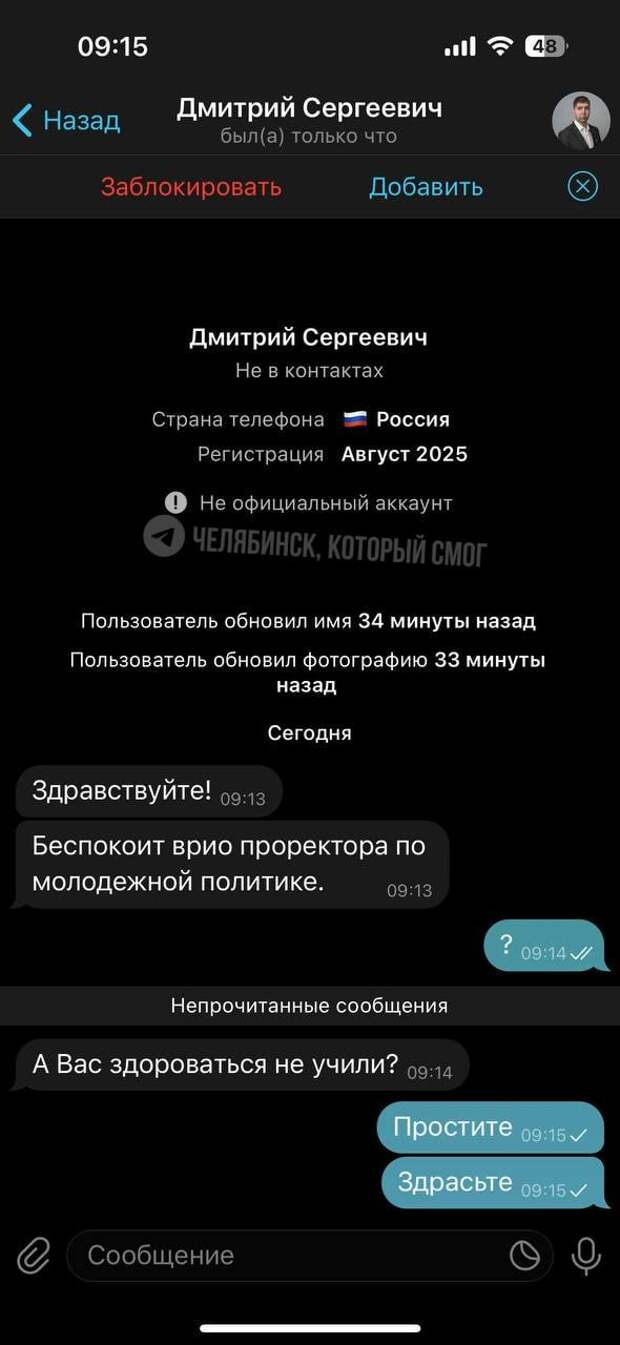Tap the microphone voice message icon

[x=586, y=1255]
